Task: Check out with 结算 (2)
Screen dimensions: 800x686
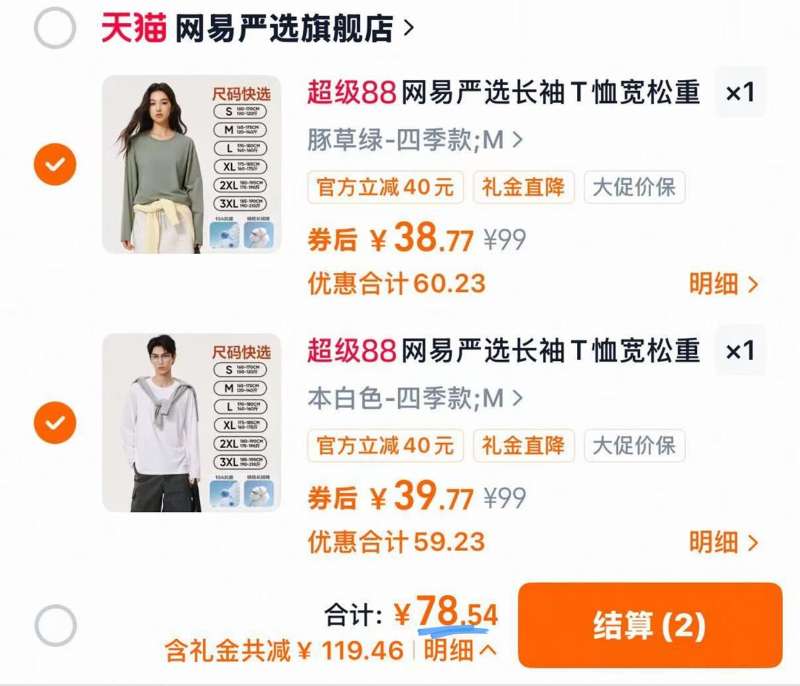Action: 649,626
